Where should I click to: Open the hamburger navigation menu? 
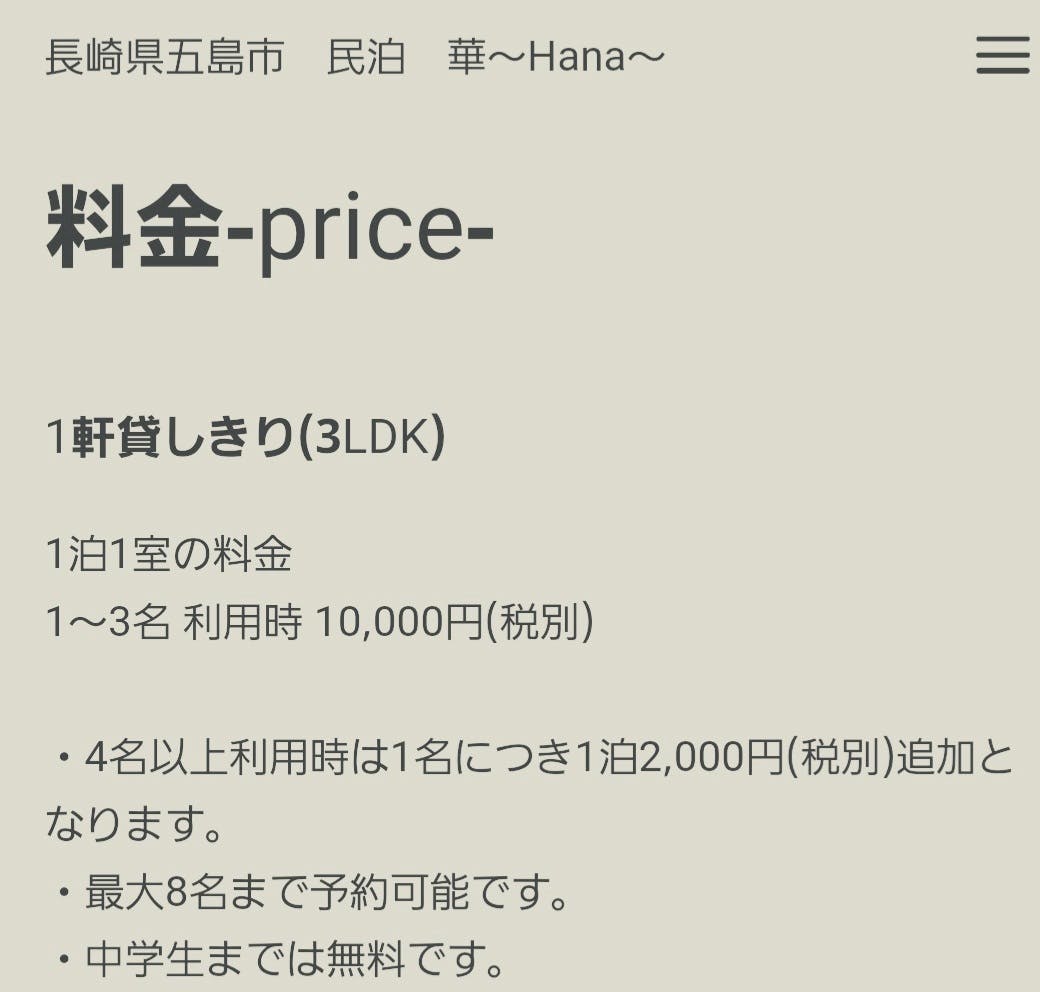pyautogui.click(x=1003, y=56)
